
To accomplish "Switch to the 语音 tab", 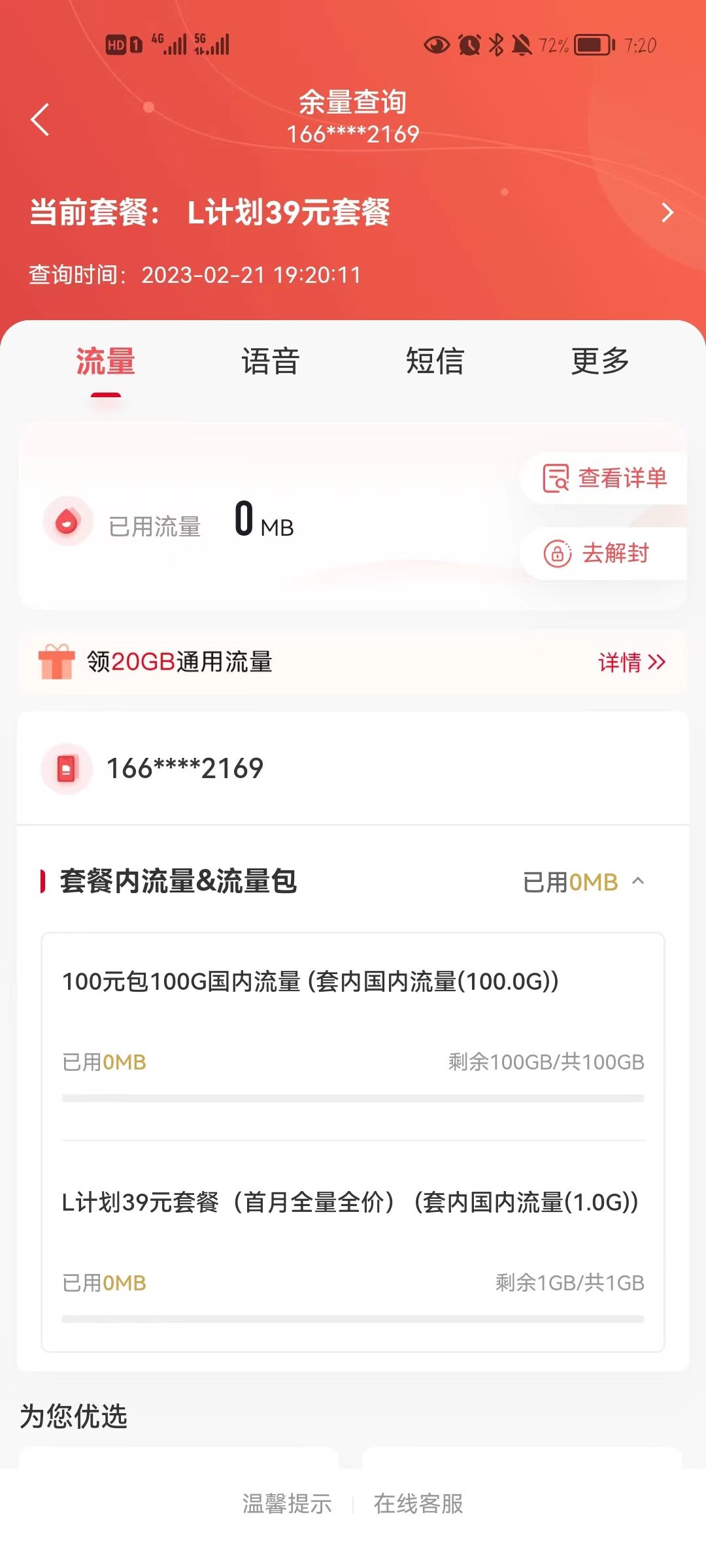I will (271, 361).
